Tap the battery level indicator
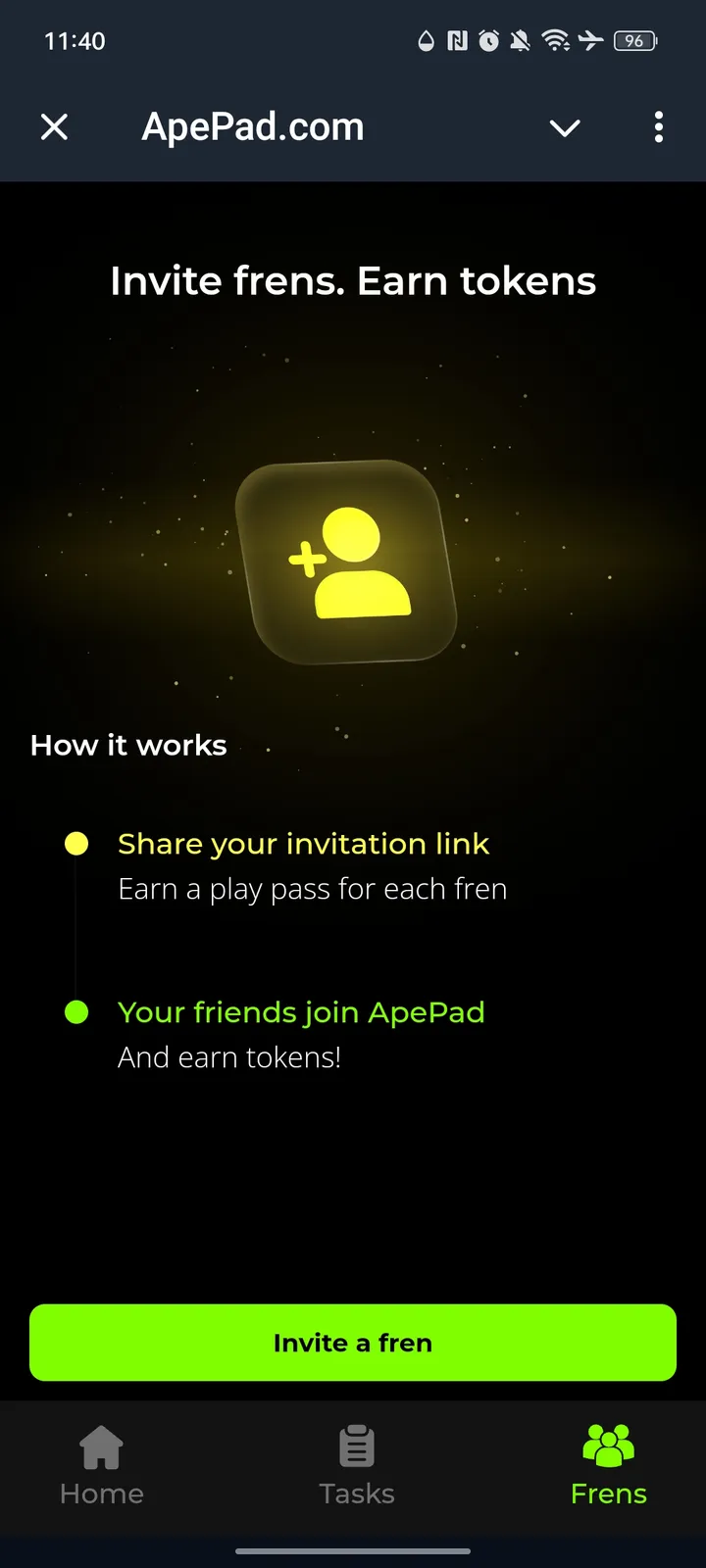Image resolution: width=706 pixels, height=1568 pixels. 632,41
